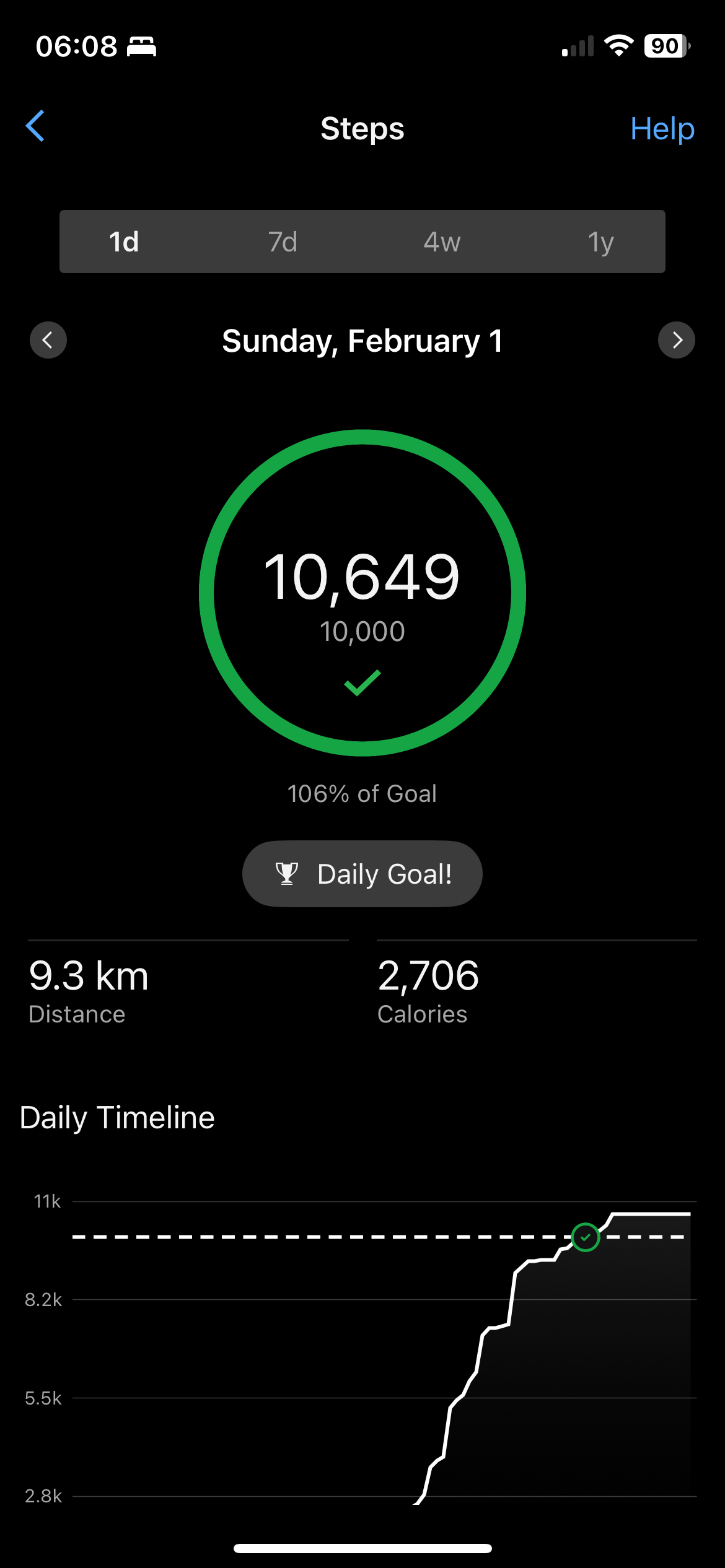
Task: Go back using the top-left arrow
Action: point(35,126)
